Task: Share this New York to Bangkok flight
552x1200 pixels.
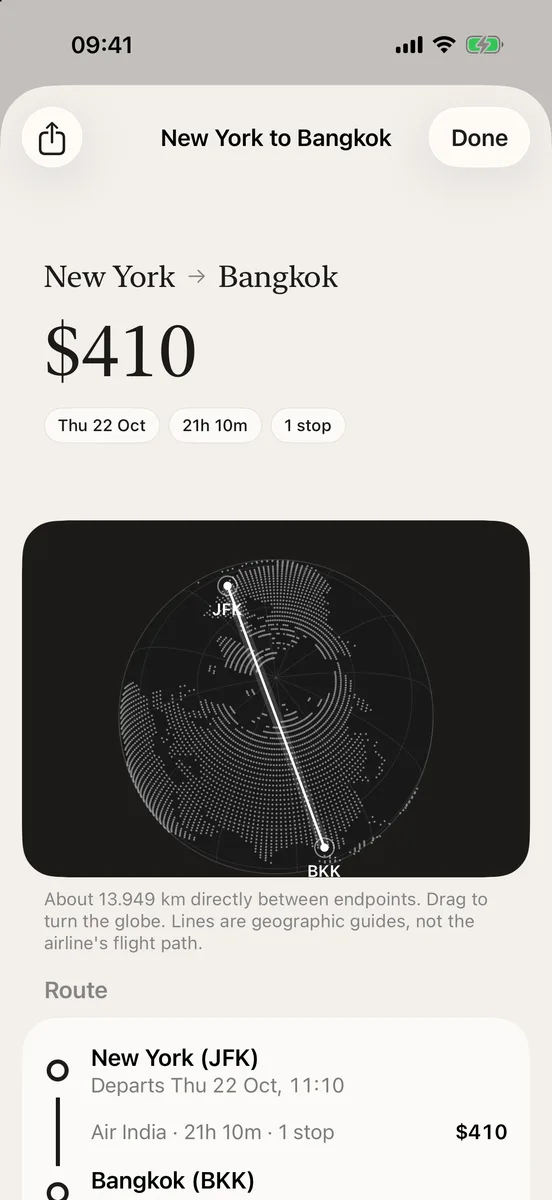Action: 52,138
